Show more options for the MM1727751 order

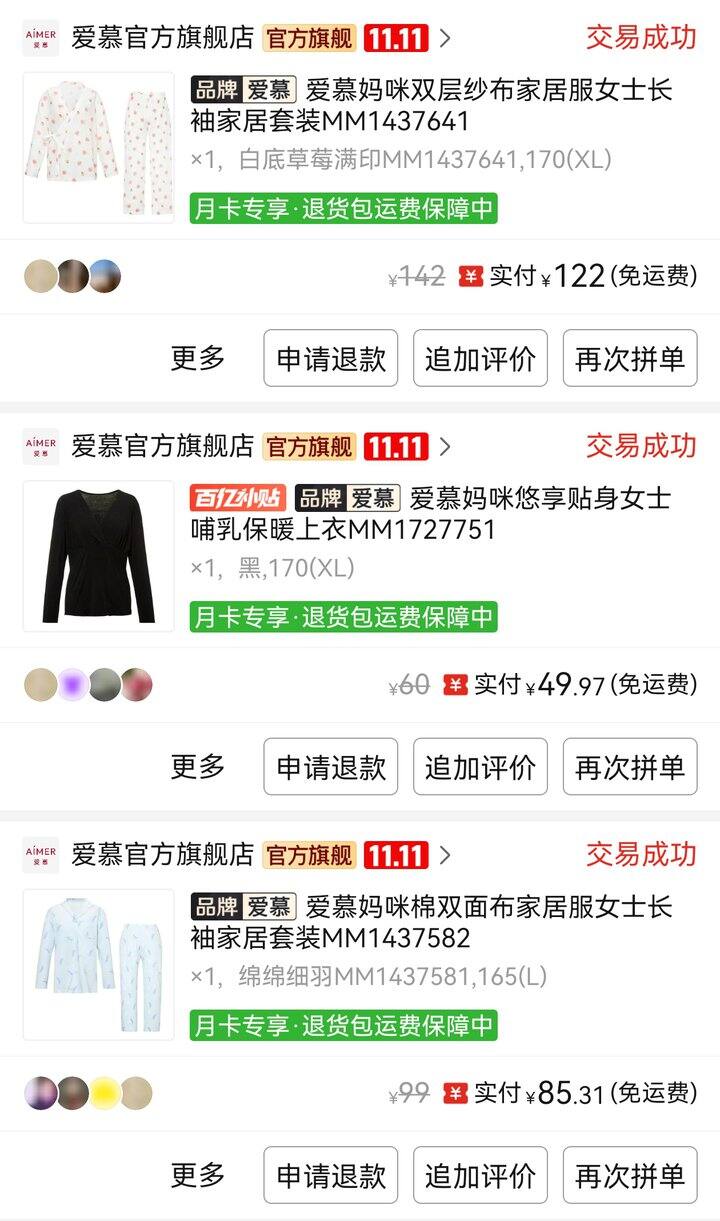tap(198, 767)
